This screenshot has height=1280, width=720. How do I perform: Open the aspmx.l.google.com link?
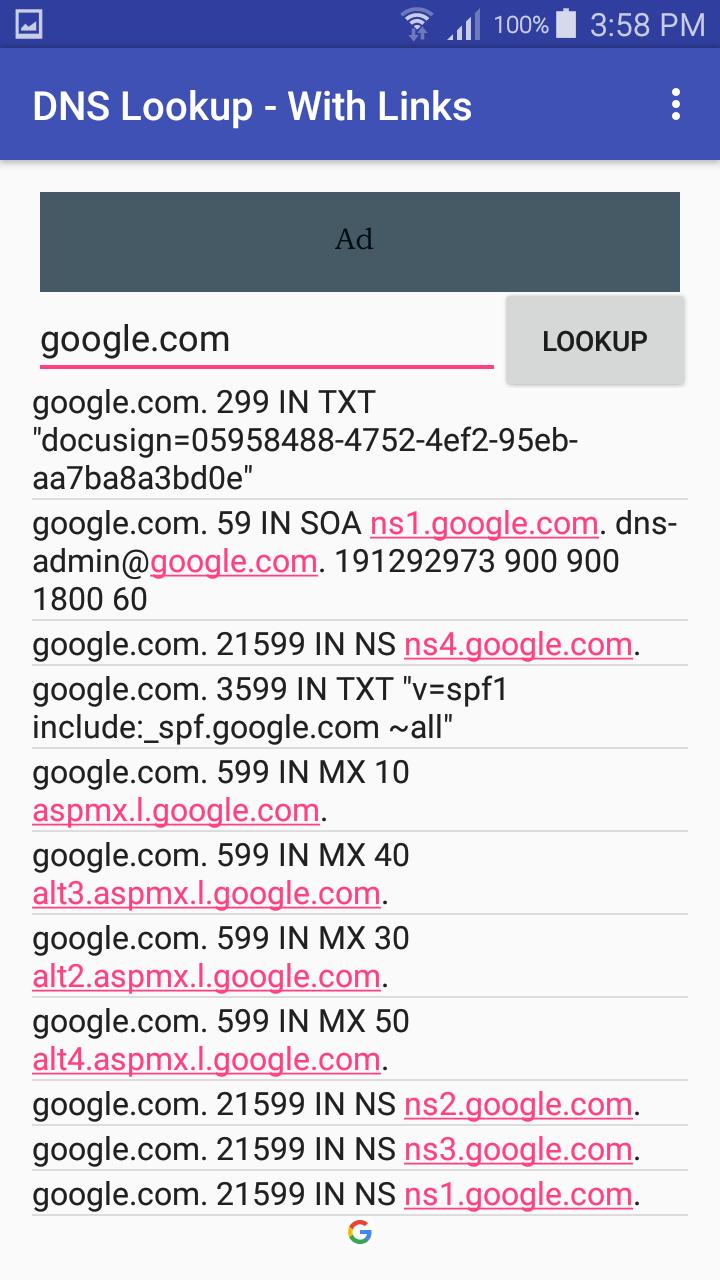(x=176, y=811)
